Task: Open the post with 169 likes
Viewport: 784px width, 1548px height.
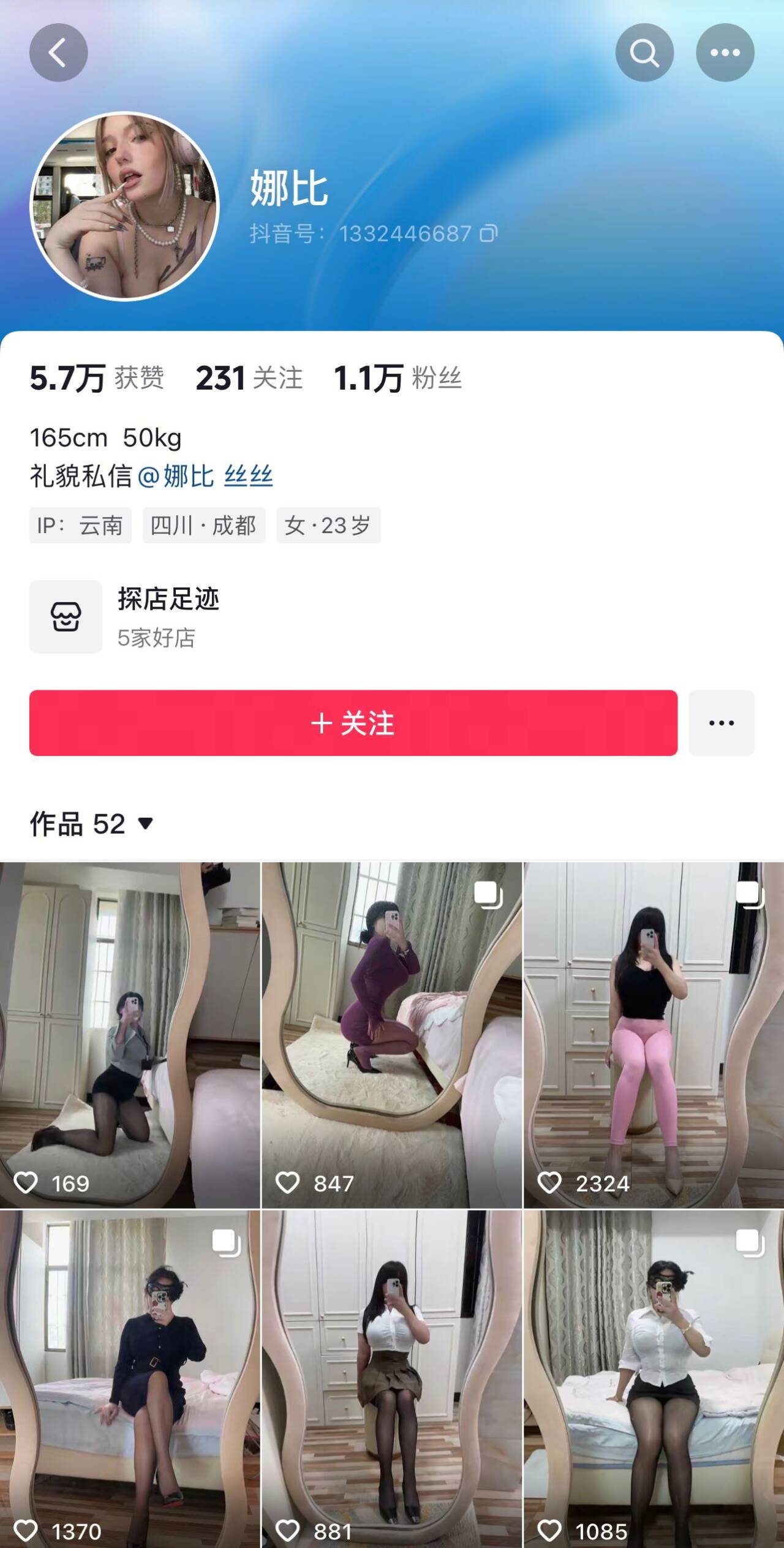Action: (130, 1035)
